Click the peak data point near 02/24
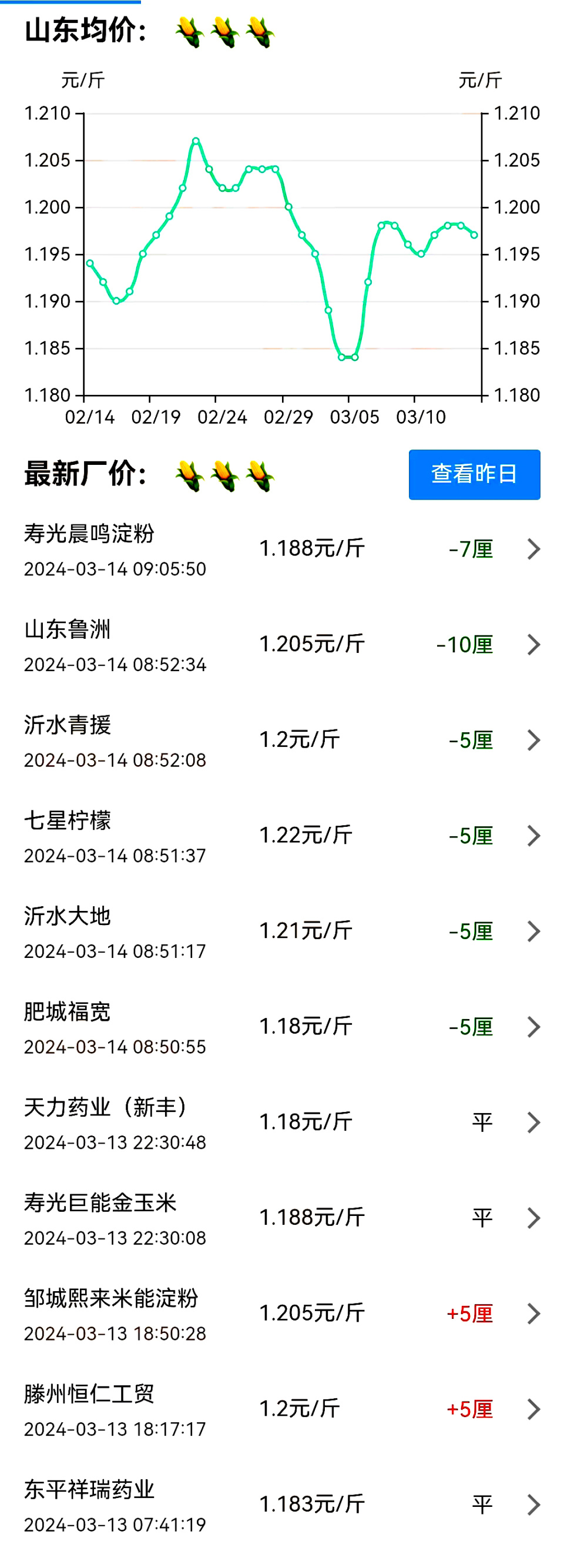The height and width of the screenshot is (1568, 564). point(196,140)
